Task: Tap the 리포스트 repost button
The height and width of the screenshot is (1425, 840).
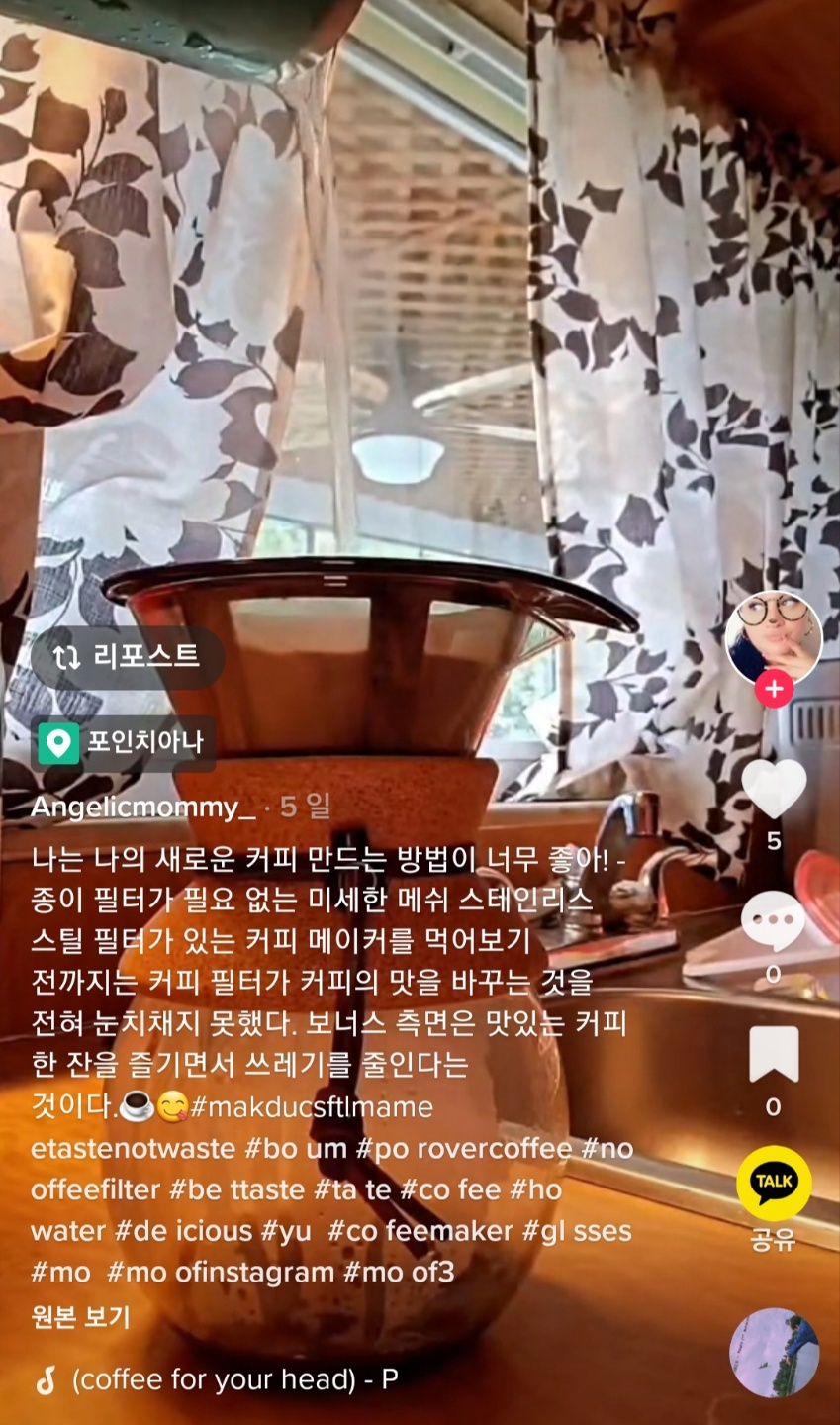Action: (x=128, y=657)
